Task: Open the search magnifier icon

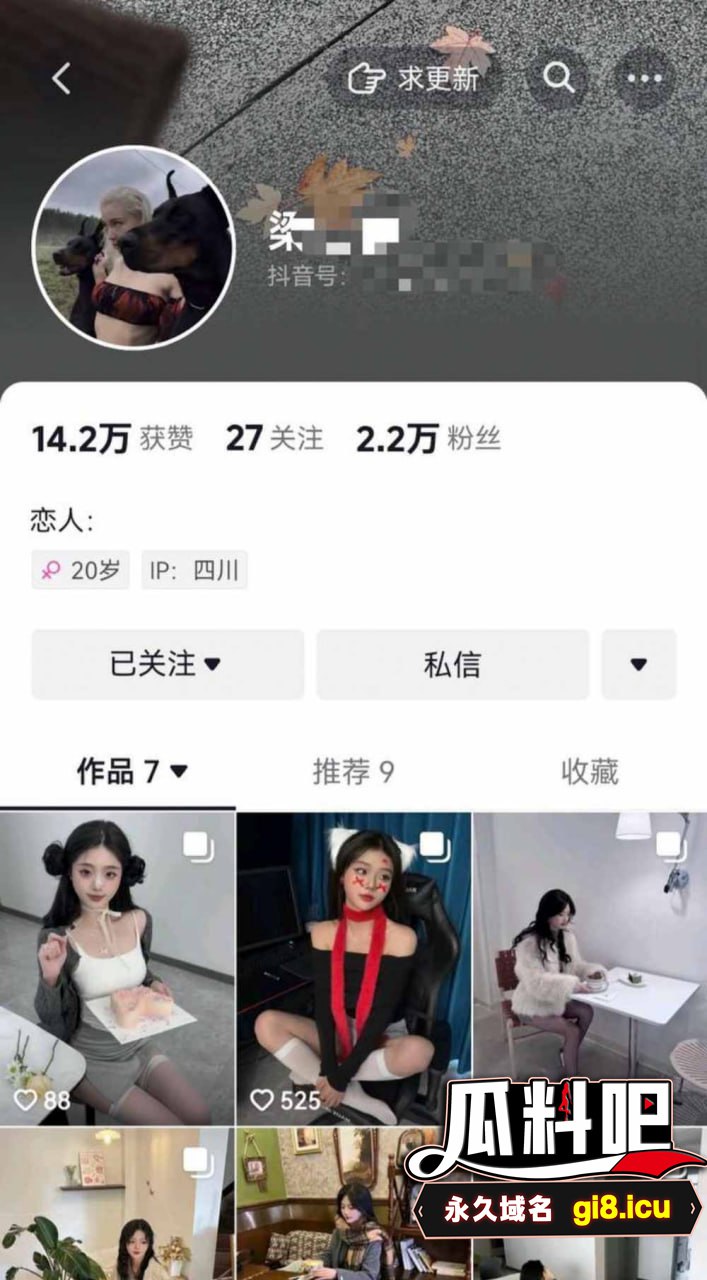Action: (558, 78)
